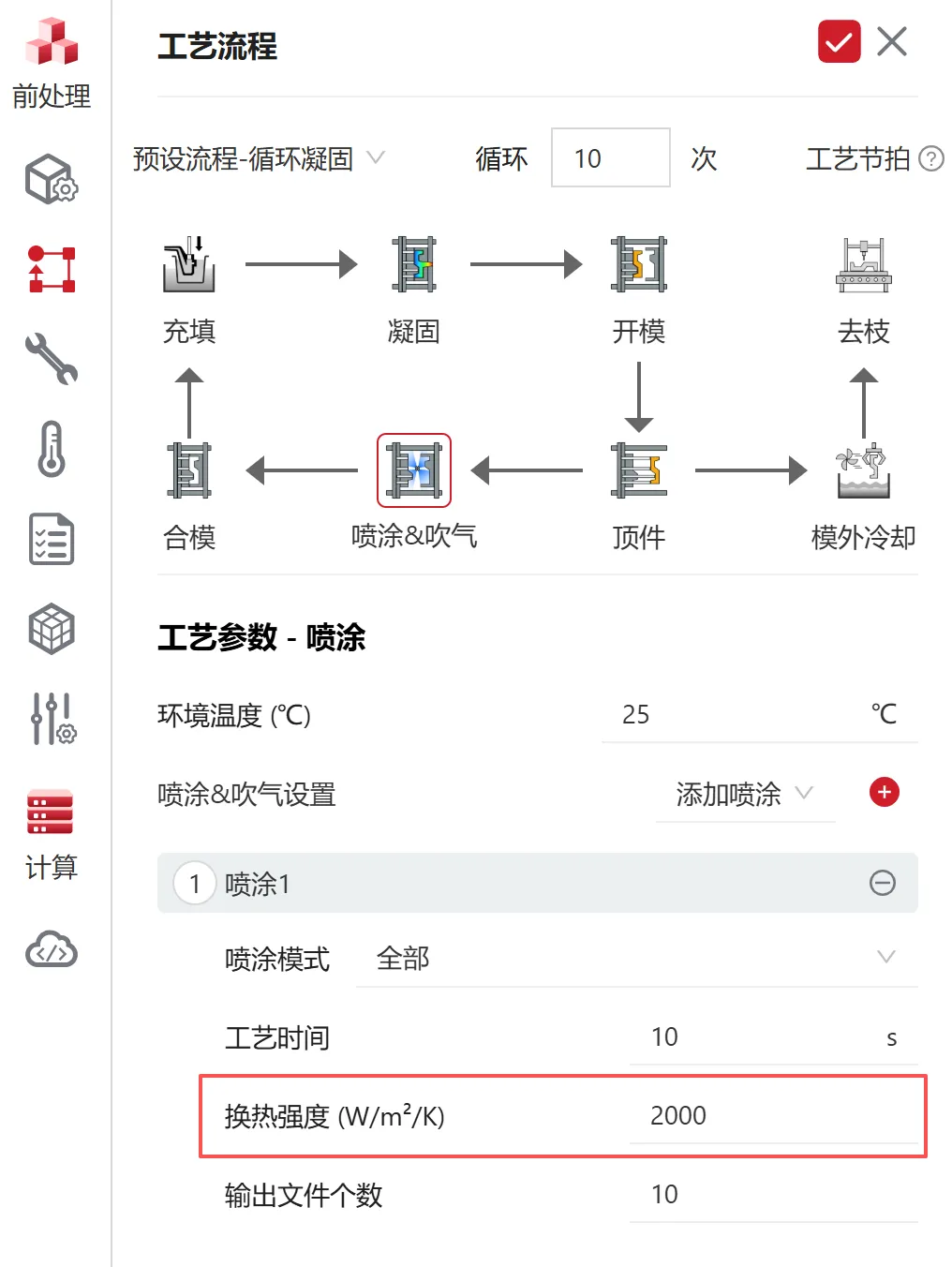Viewport: 952px width, 1267px height.
Task: Open the 计算 section in sidebar
Action: [x=52, y=832]
